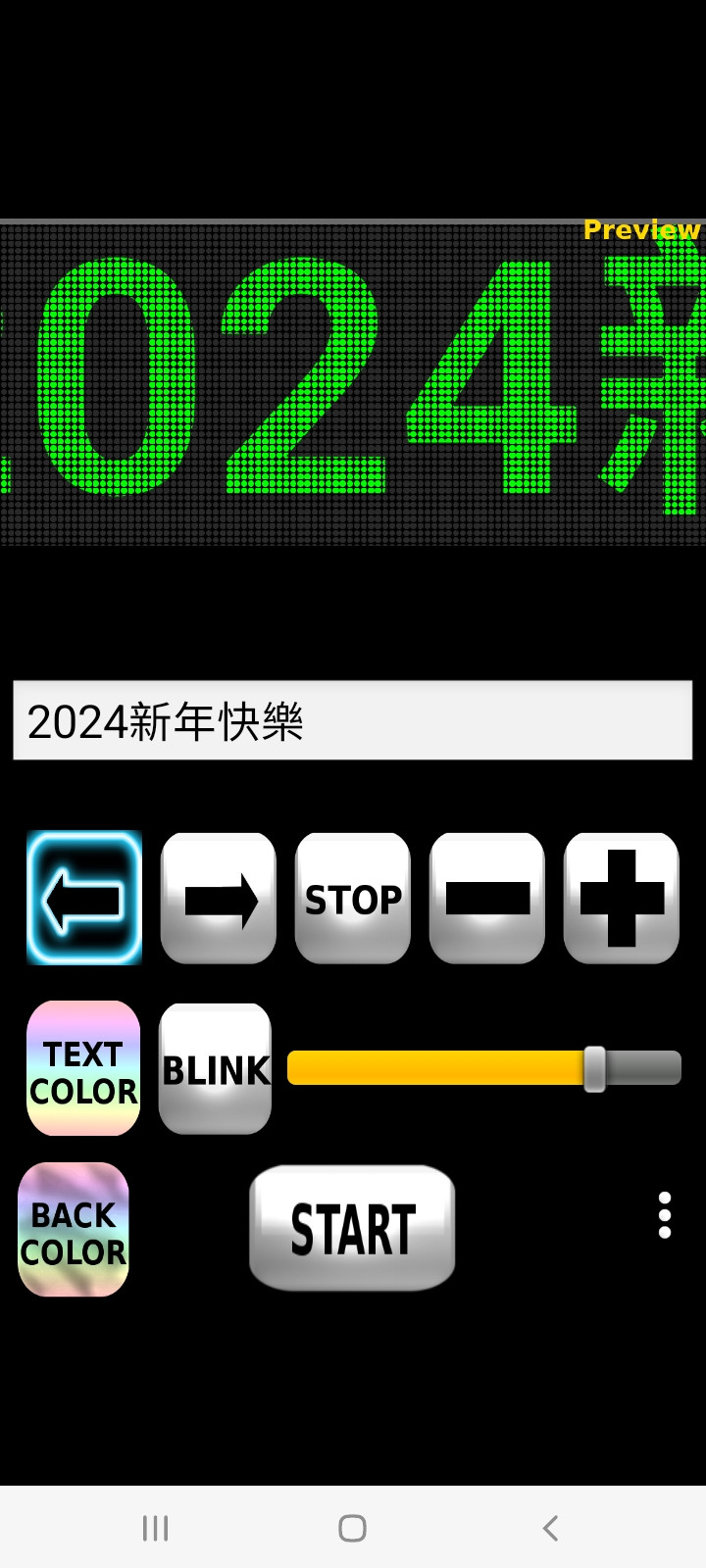Viewport: 706px width, 1568px height.
Task: Set scroll direction to right arrow
Action: click(219, 898)
